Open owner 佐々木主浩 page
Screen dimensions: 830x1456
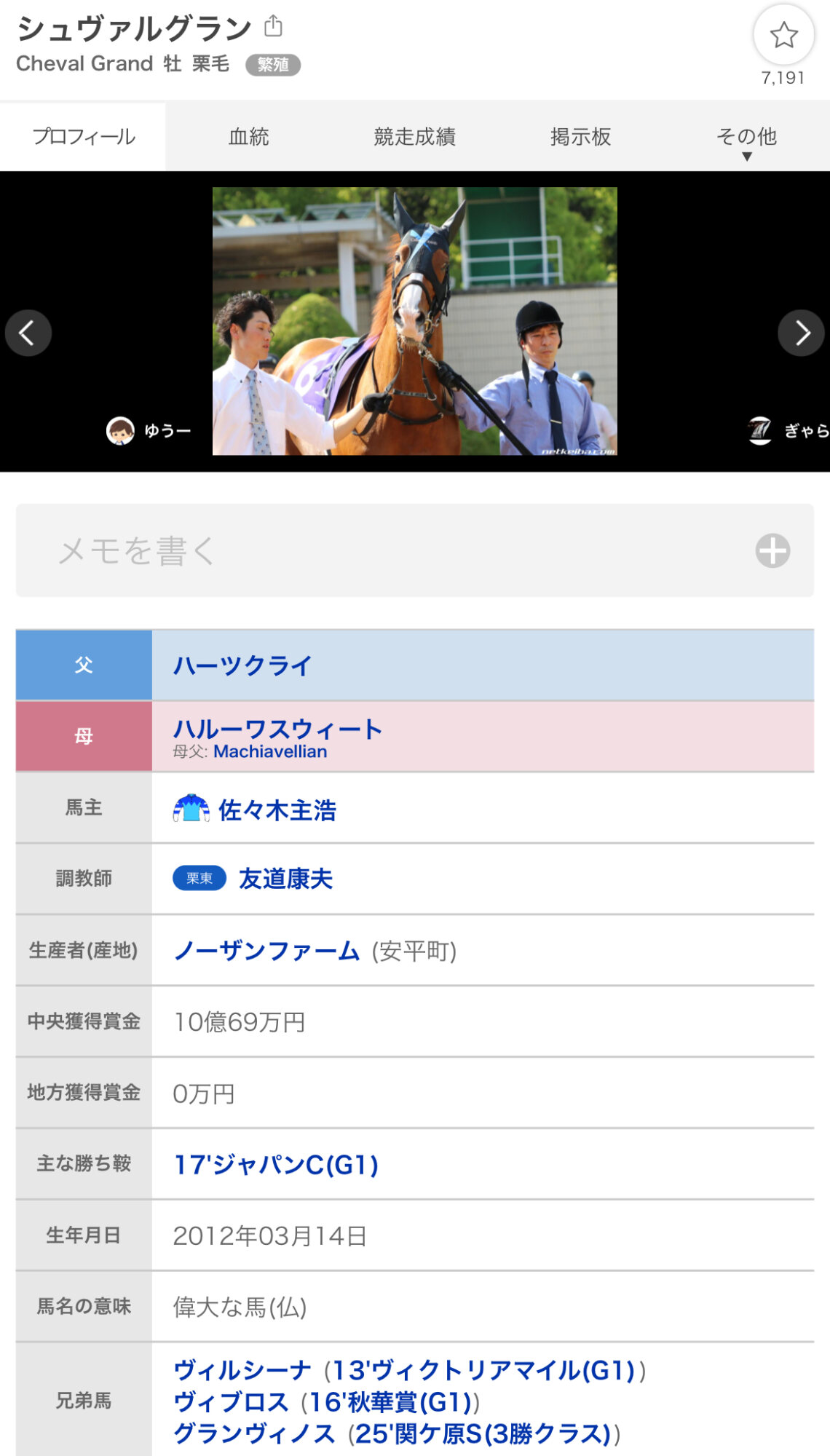coord(277,810)
